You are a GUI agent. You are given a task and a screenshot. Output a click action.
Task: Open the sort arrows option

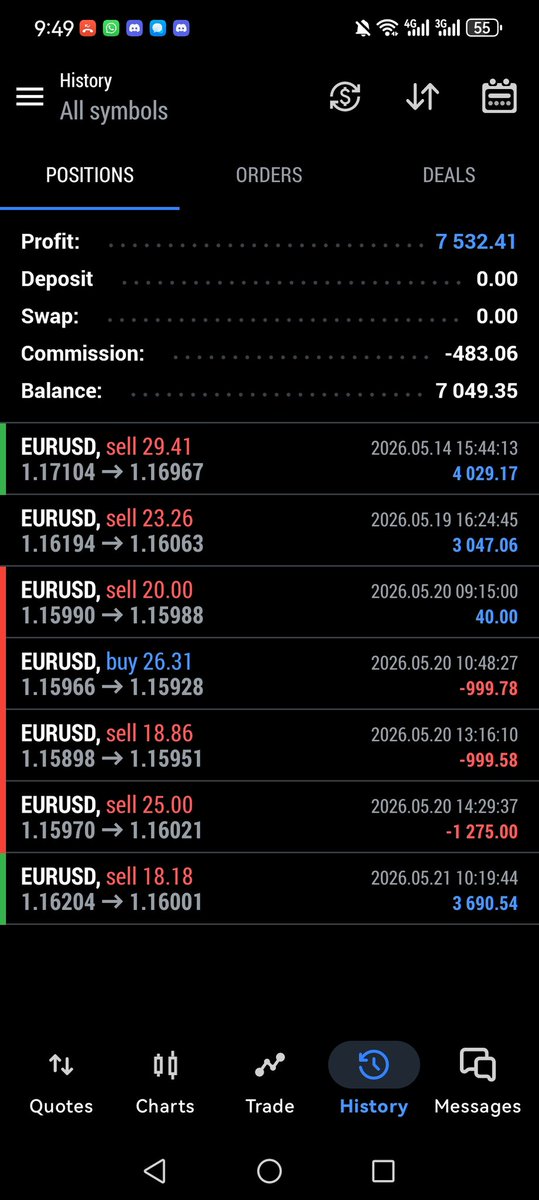[x=422, y=97]
